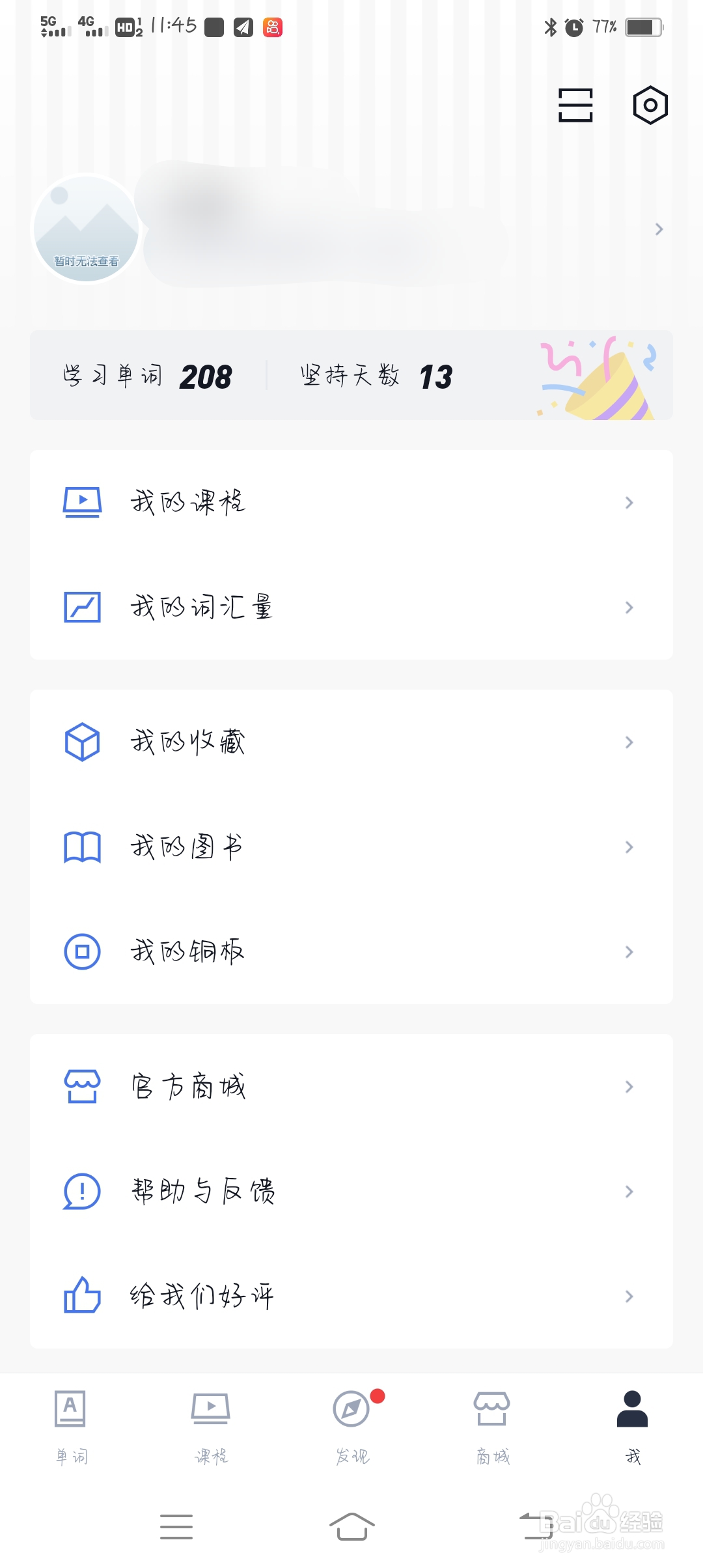Open 我的课程 row
This screenshot has width=703, height=1568.
[351, 503]
